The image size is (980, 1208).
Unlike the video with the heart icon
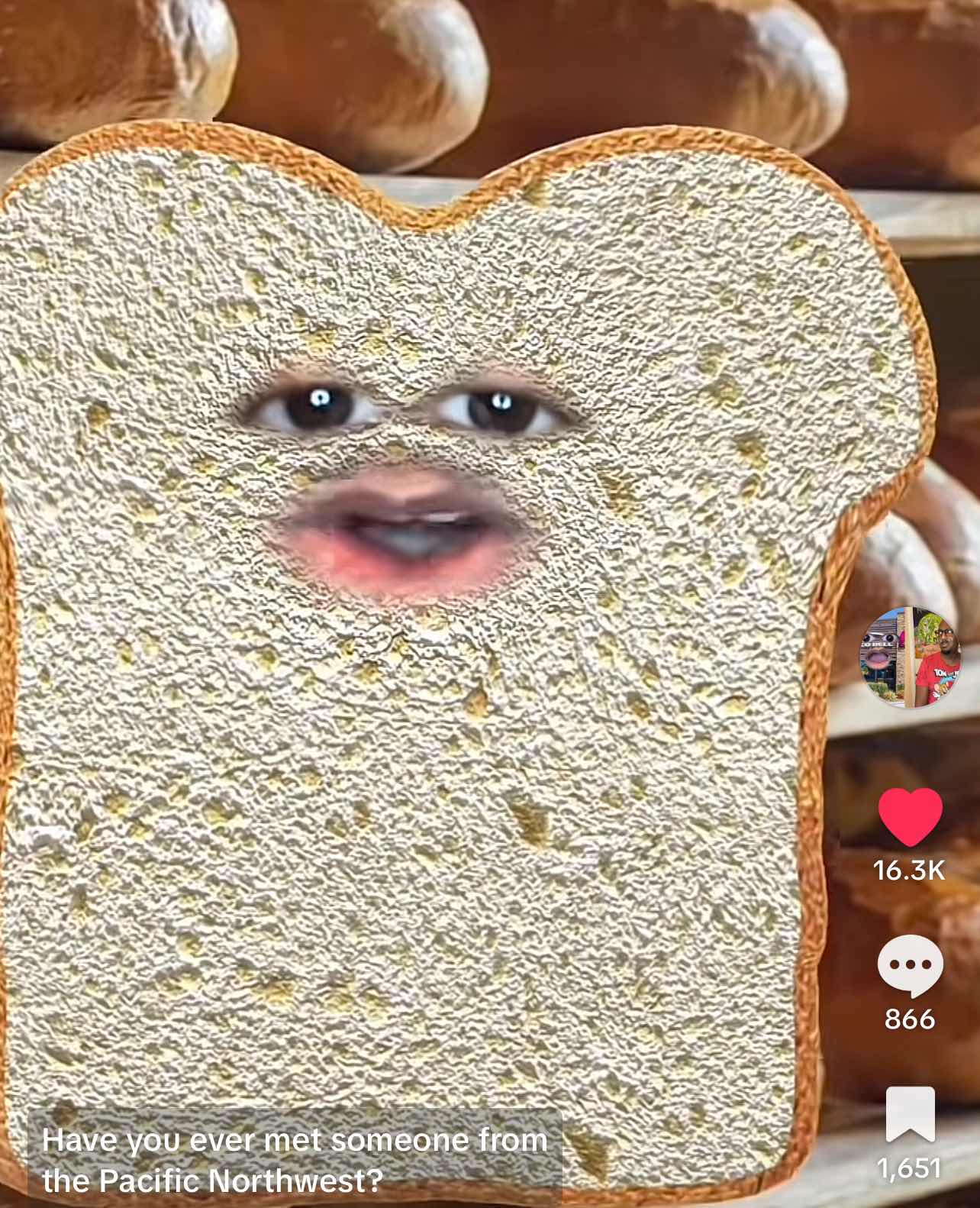coord(910,817)
